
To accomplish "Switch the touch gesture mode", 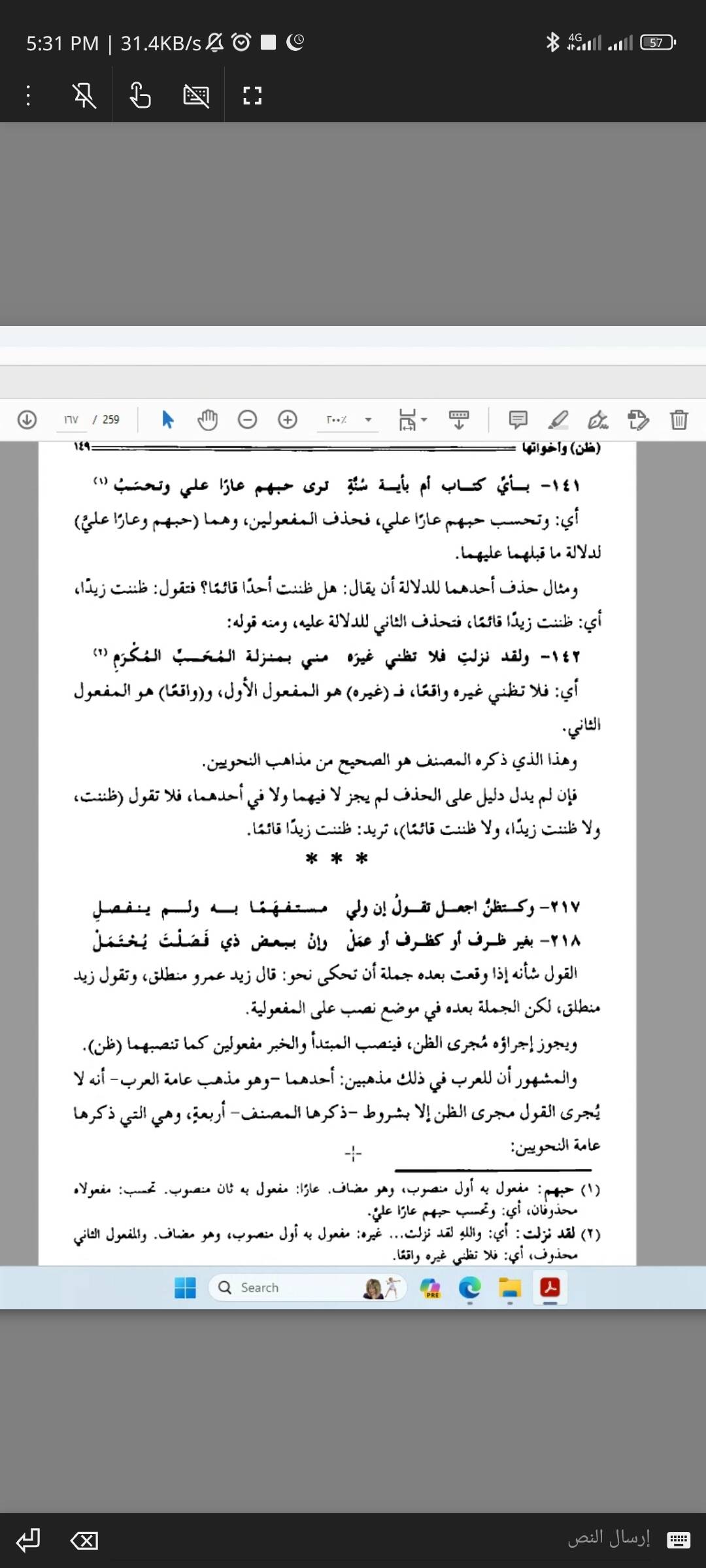I will click(x=140, y=96).
